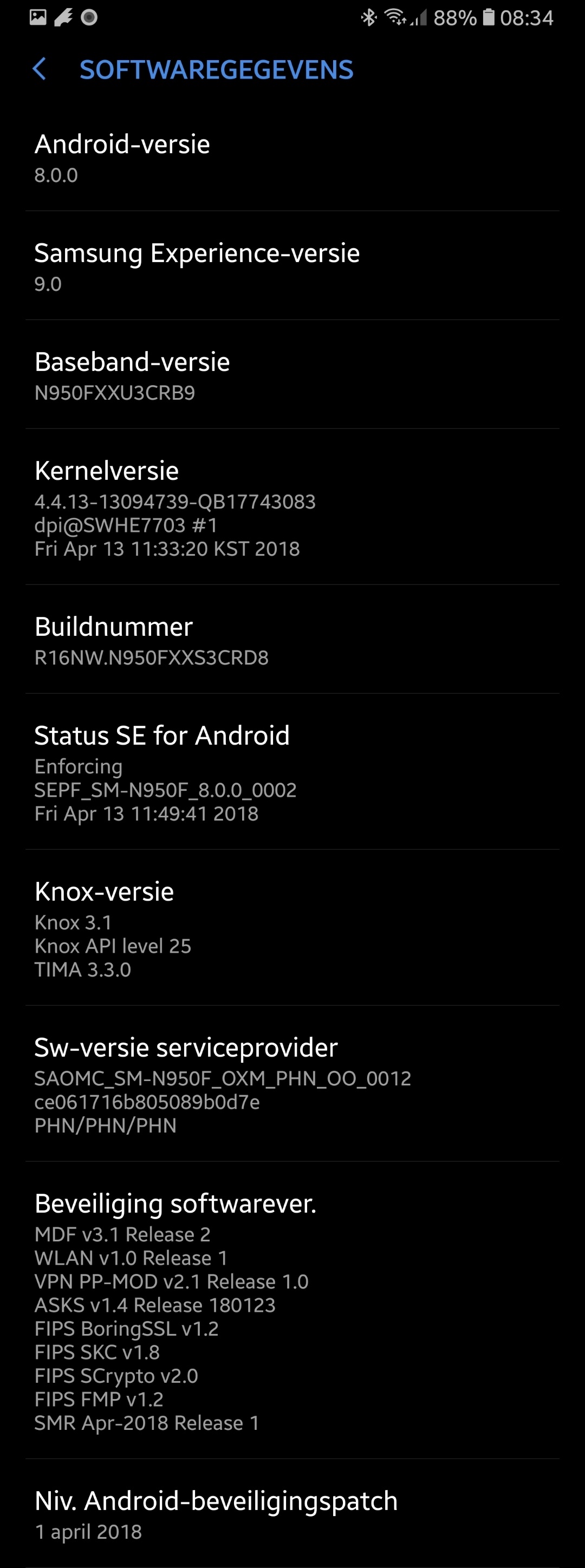Open the Knox-versie entry
The height and width of the screenshot is (1568, 585).
pyautogui.click(x=292, y=928)
